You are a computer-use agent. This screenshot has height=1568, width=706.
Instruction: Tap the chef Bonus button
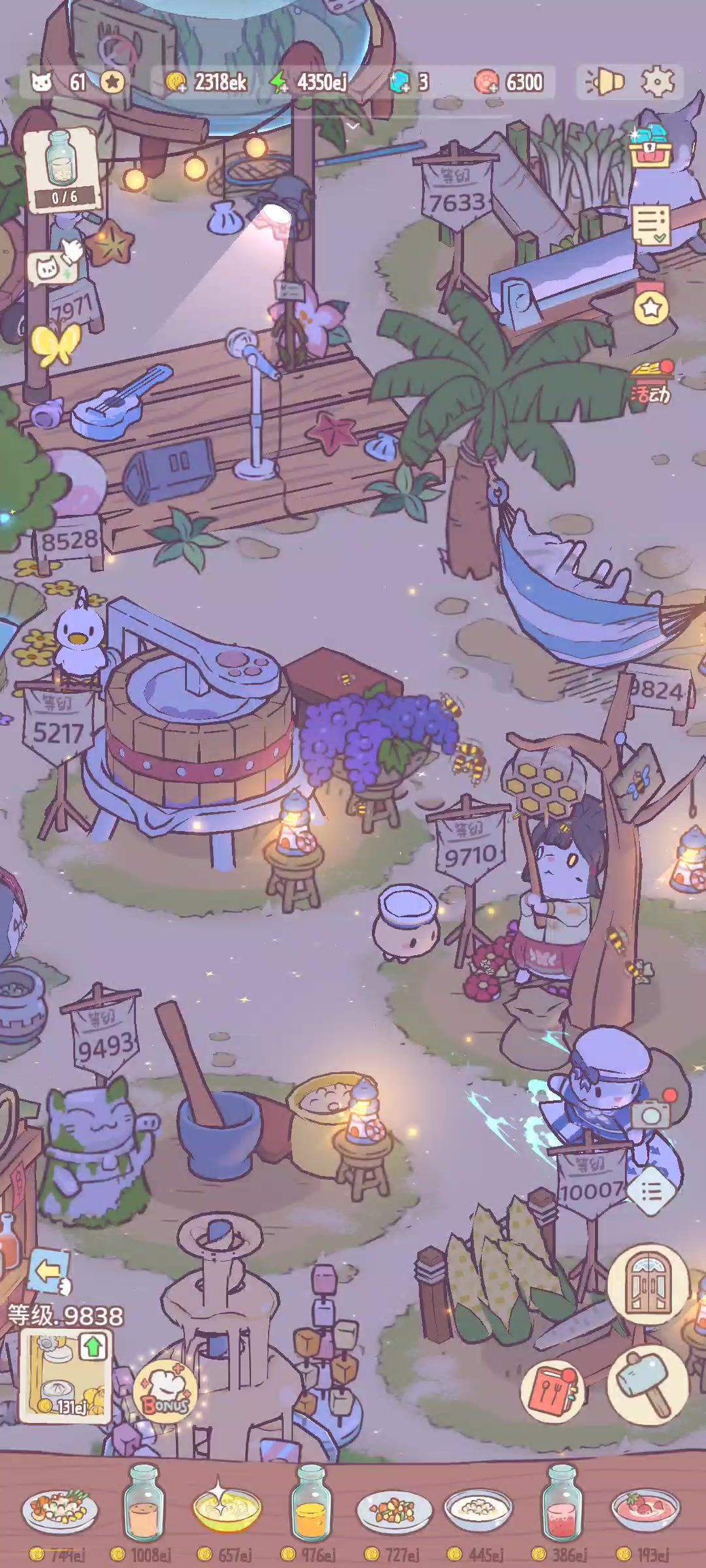pyautogui.click(x=165, y=1390)
